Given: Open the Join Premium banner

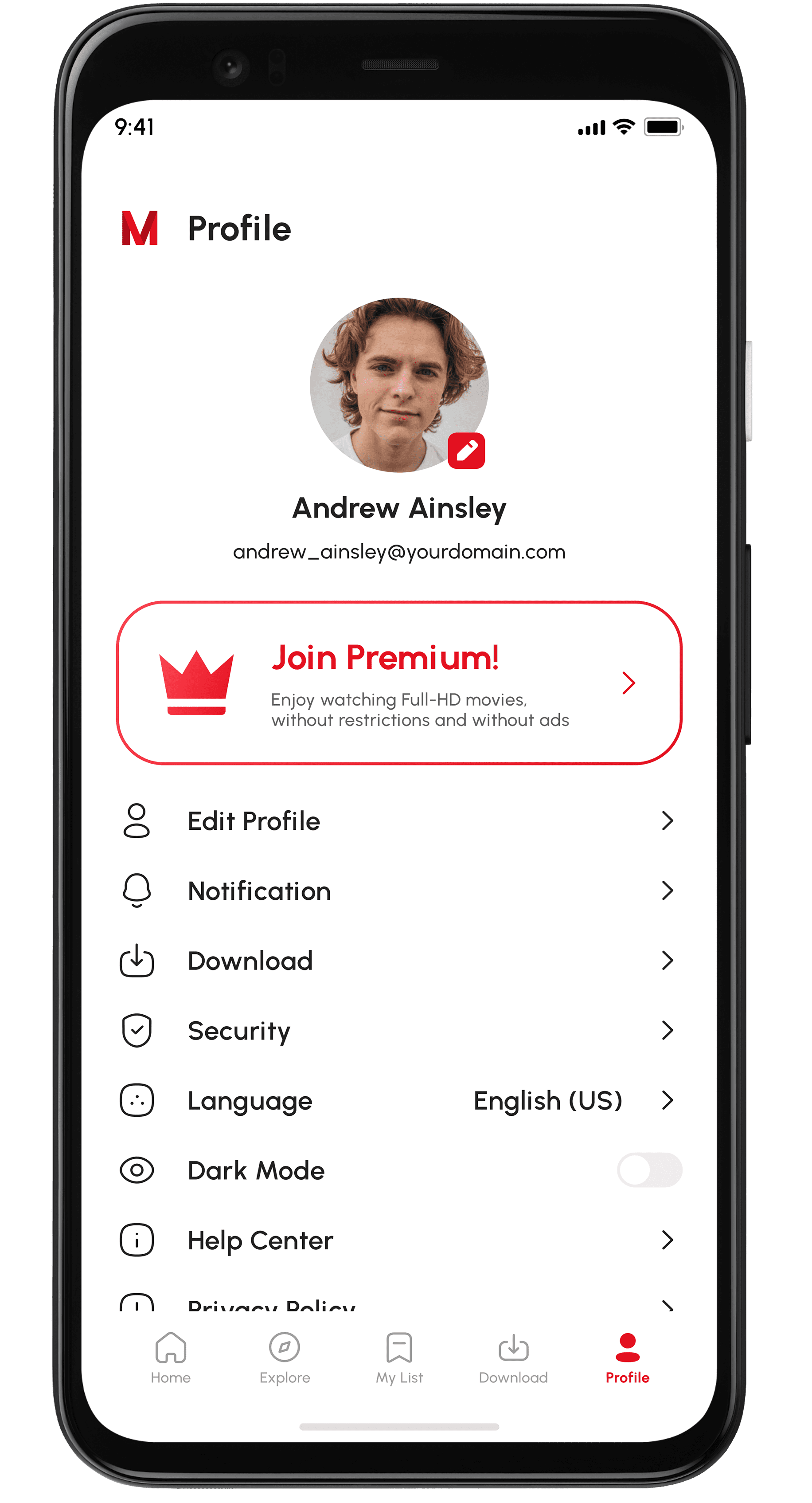Looking at the screenshot, I should 399,683.
